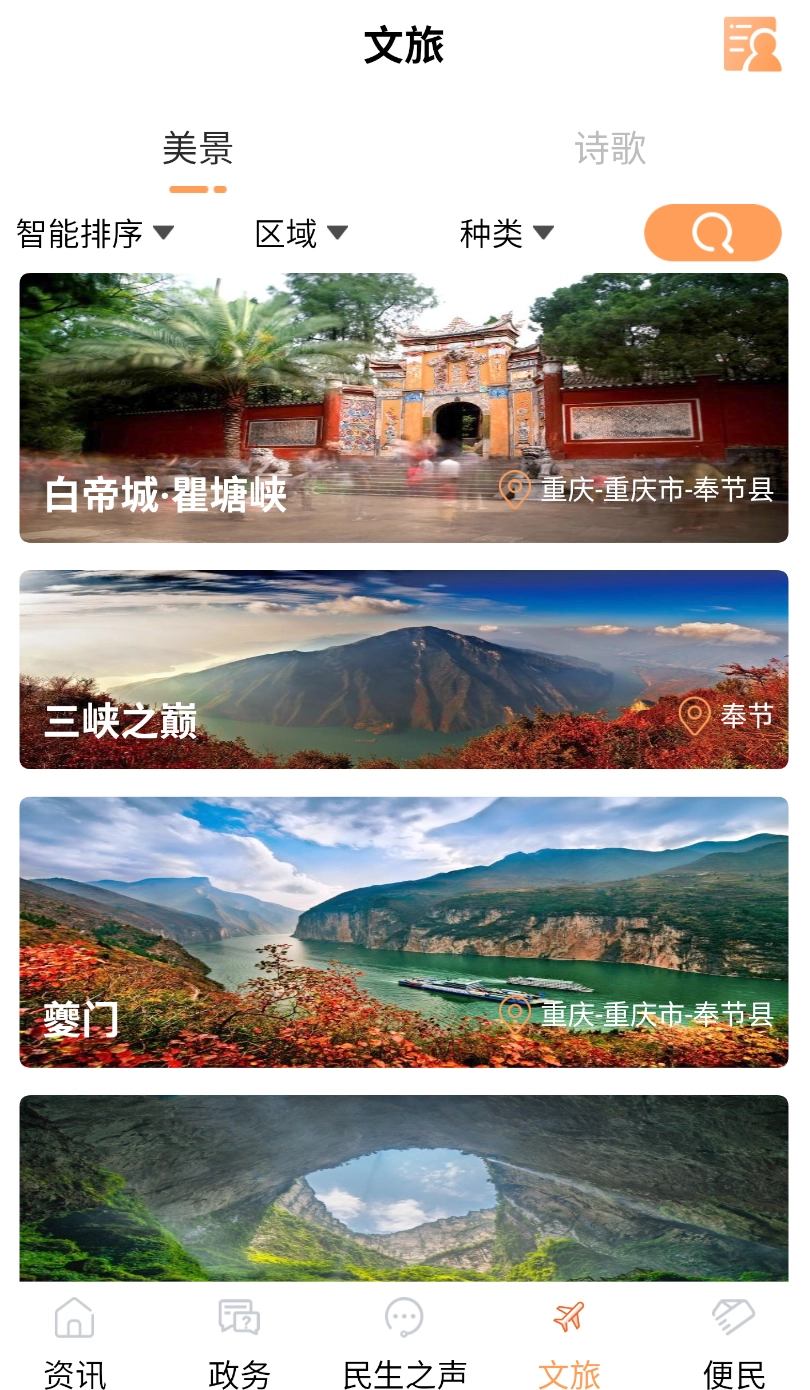Switch to the 诗歌 tab

pyautogui.click(x=610, y=150)
